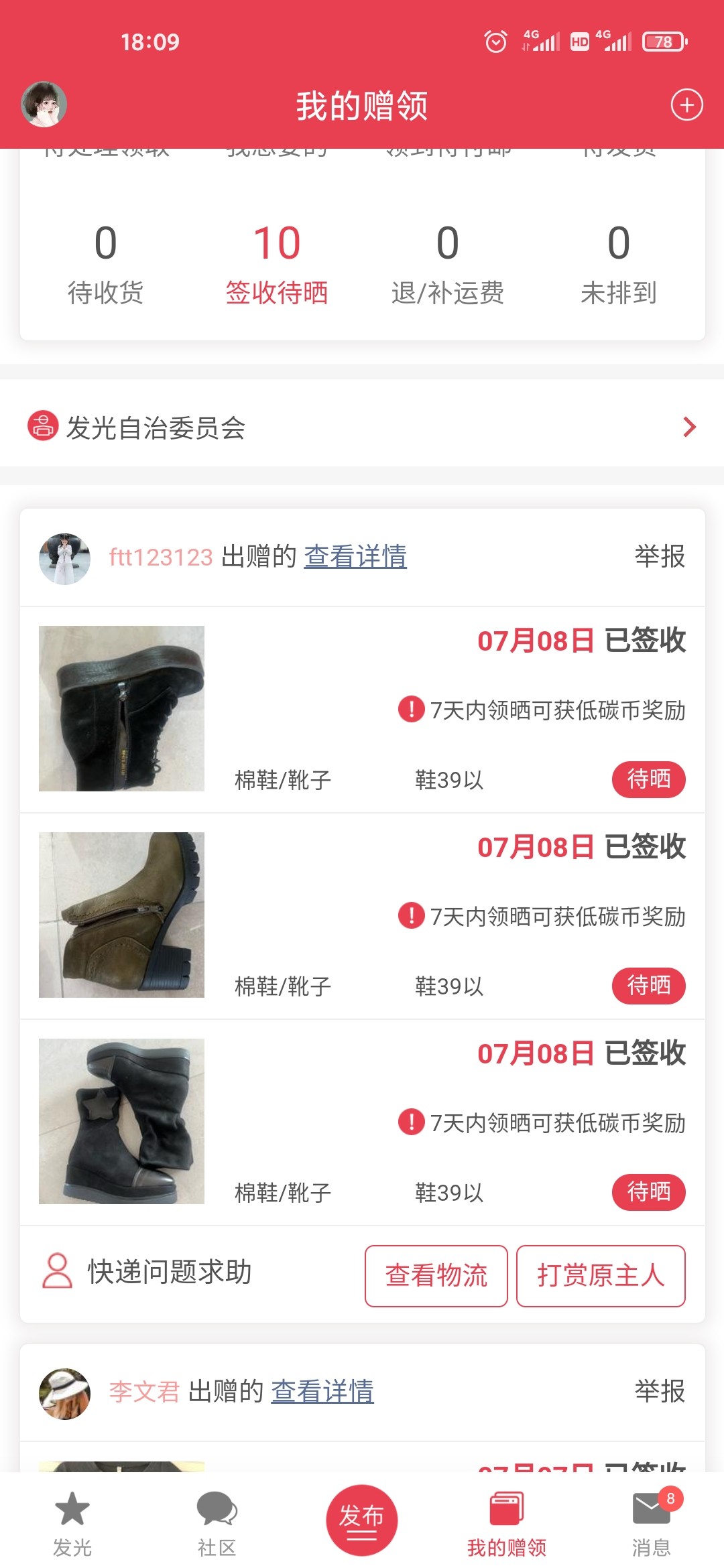Switch to the 社区 tab
This screenshot has width=724, height=1568.
pos(217,1521)
